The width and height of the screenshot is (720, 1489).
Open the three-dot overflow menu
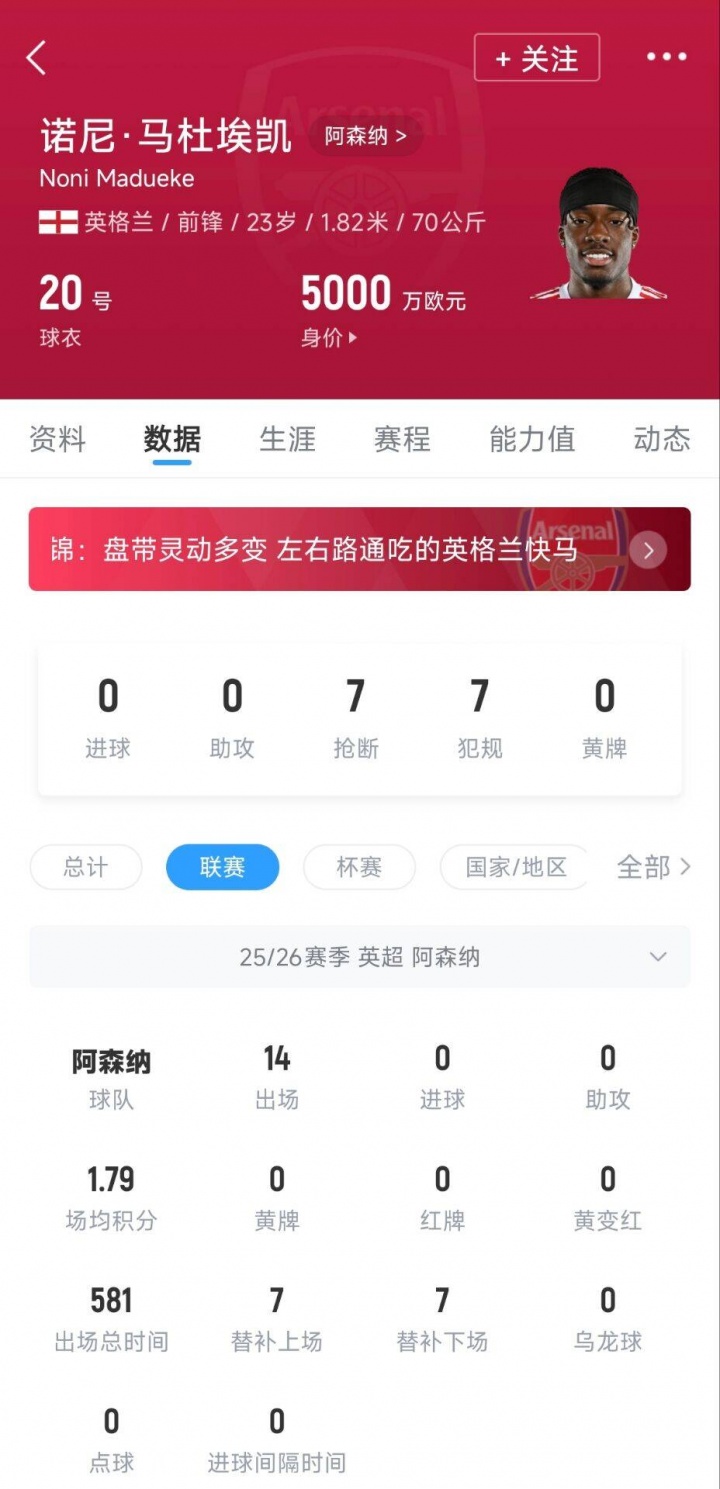point(666,57)
